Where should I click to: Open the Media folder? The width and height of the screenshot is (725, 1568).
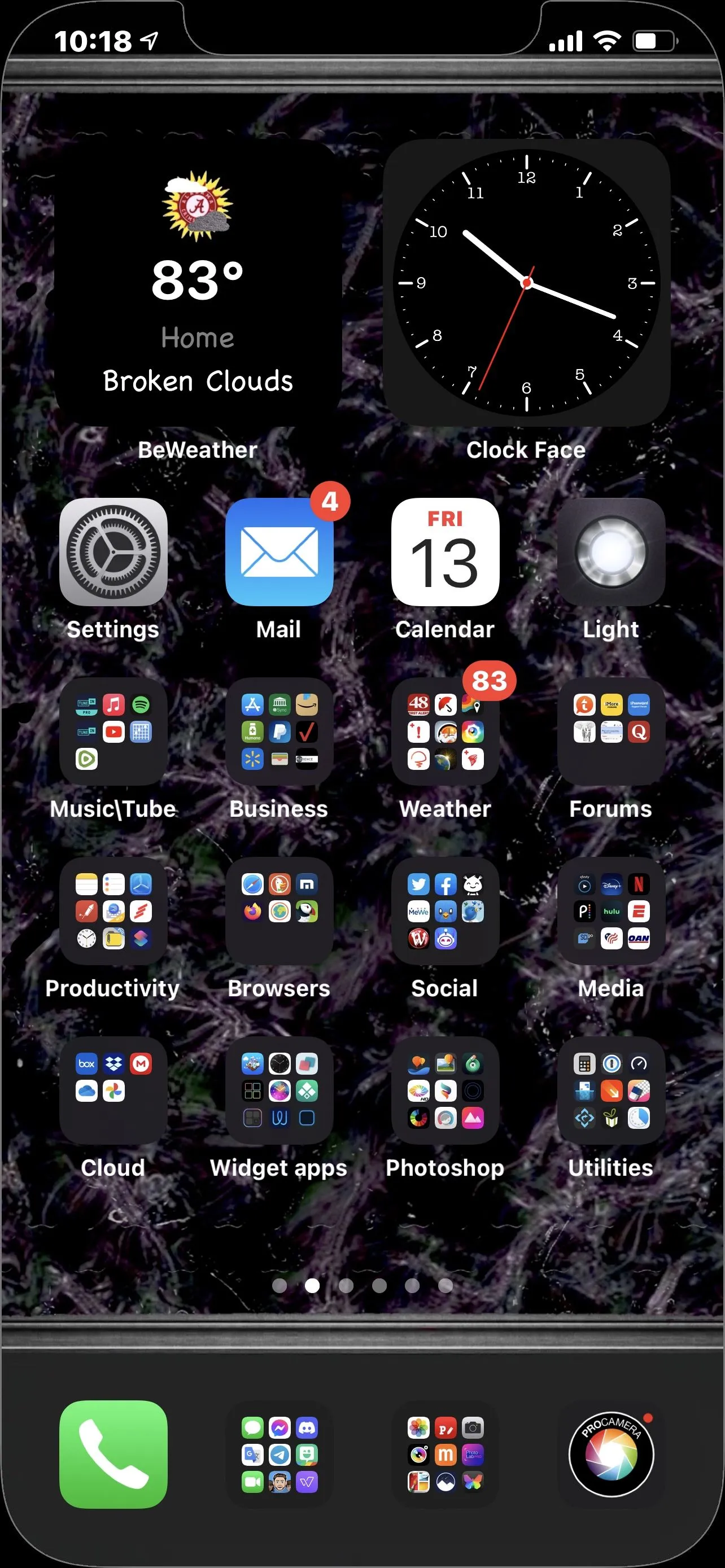[611, 910]
